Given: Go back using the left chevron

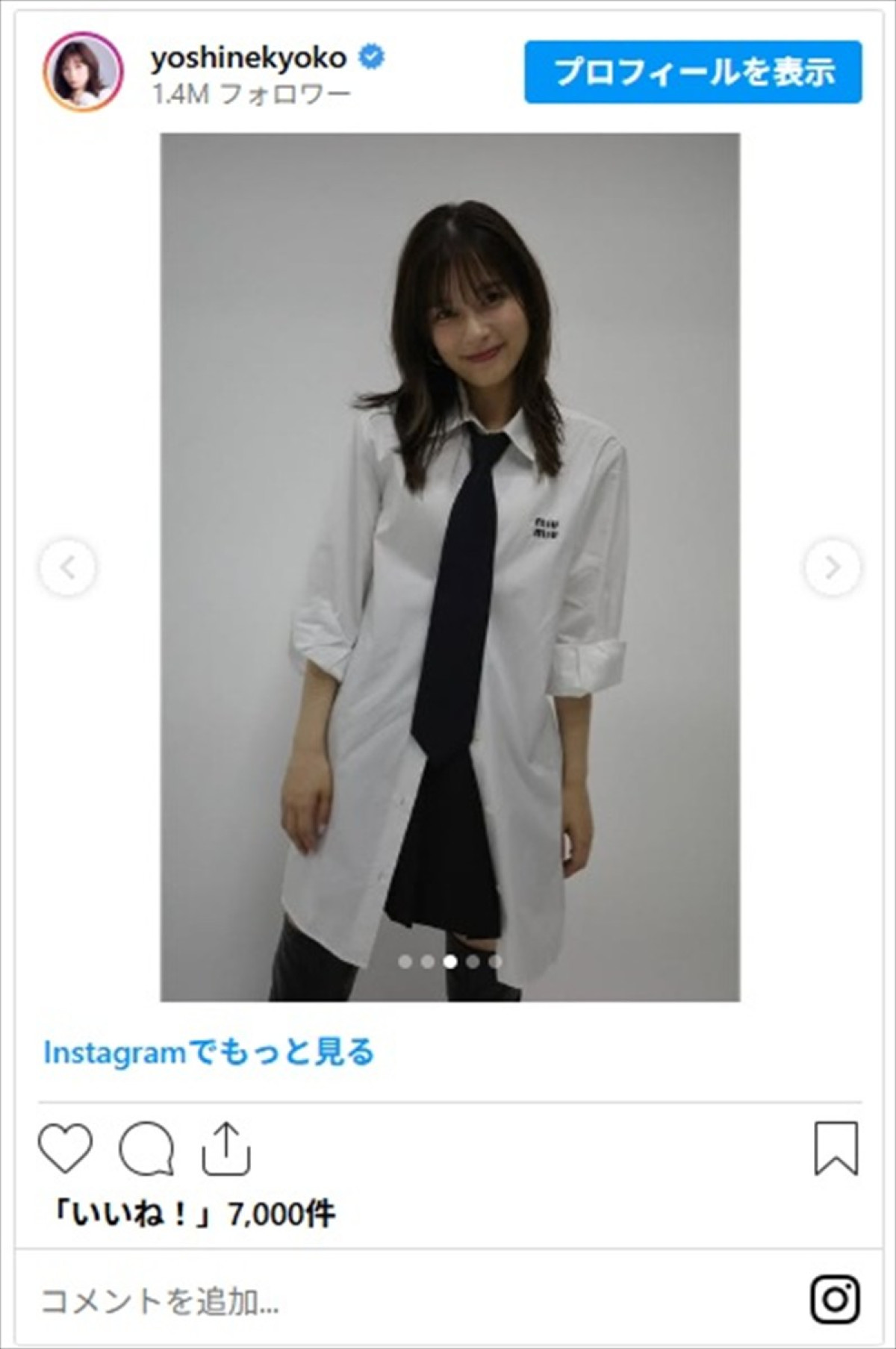Looking at the screenshot, I should (x=69, y=566).
